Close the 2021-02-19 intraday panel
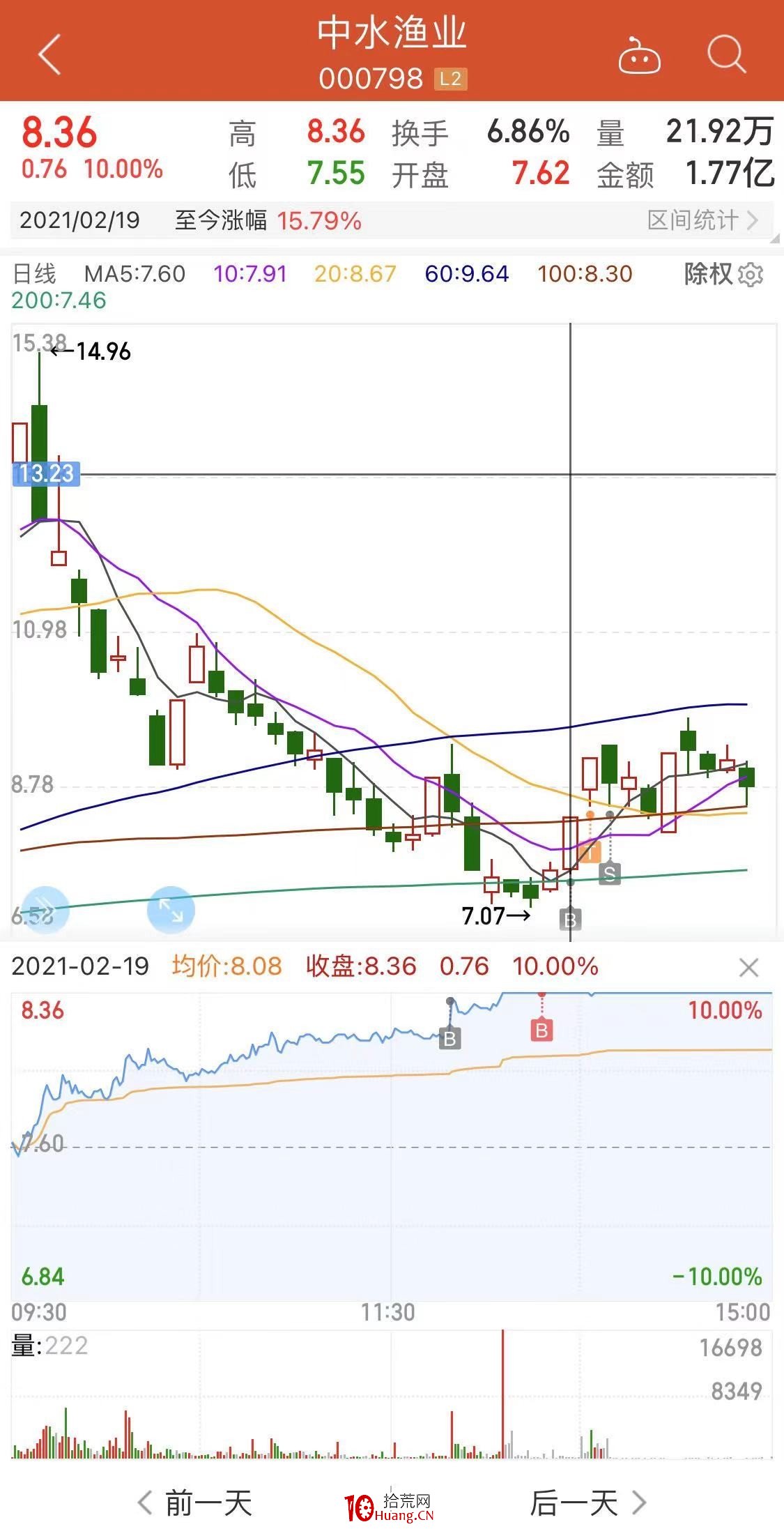The height and width of the screenshot is (1529, 784). tap(748, 968)
